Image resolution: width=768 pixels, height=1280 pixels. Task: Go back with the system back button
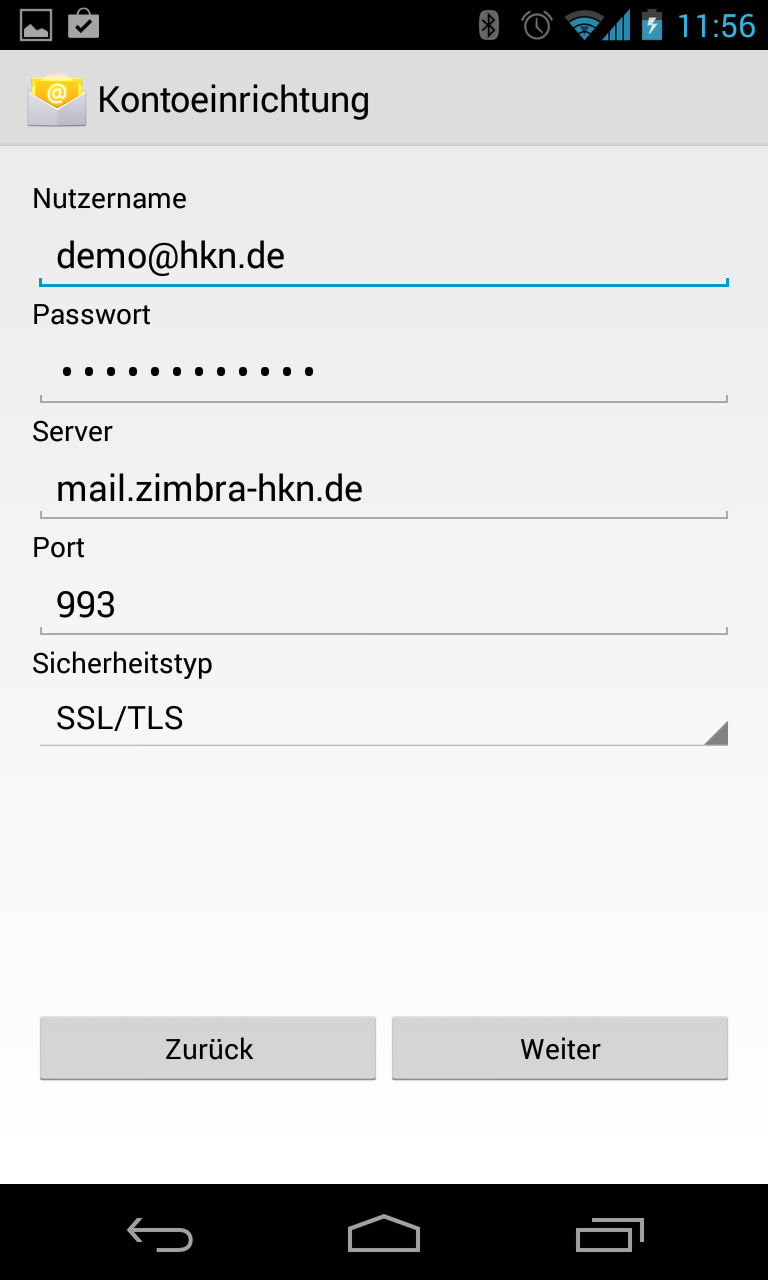pos(160,1236)
